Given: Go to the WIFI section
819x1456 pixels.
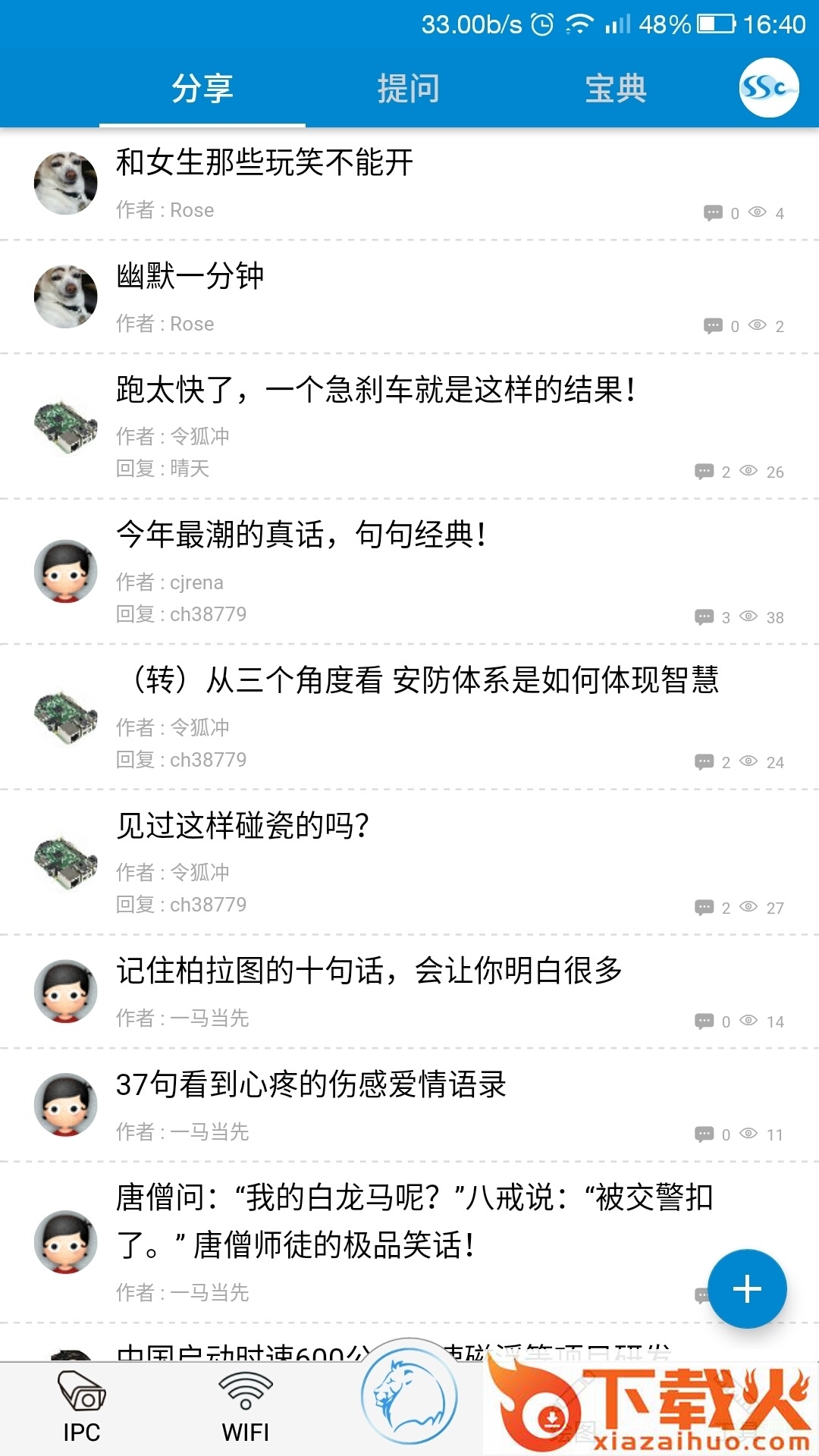Looking at the screenshot, I should click(x=246, y=1408).
